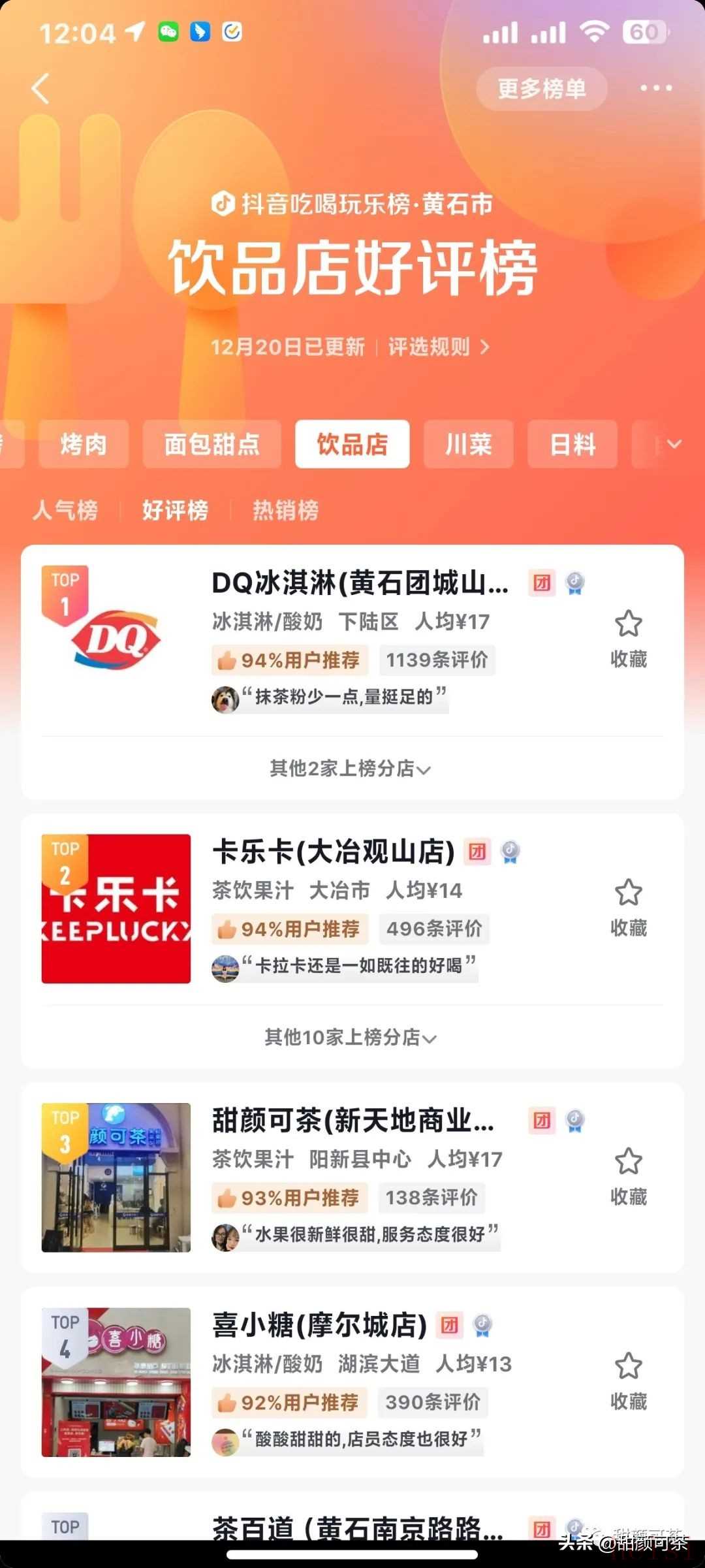Select the 日料 category tab
The height and width of the screenshot is (1568, 705).
pyautogui.click(x=572, y=445)
